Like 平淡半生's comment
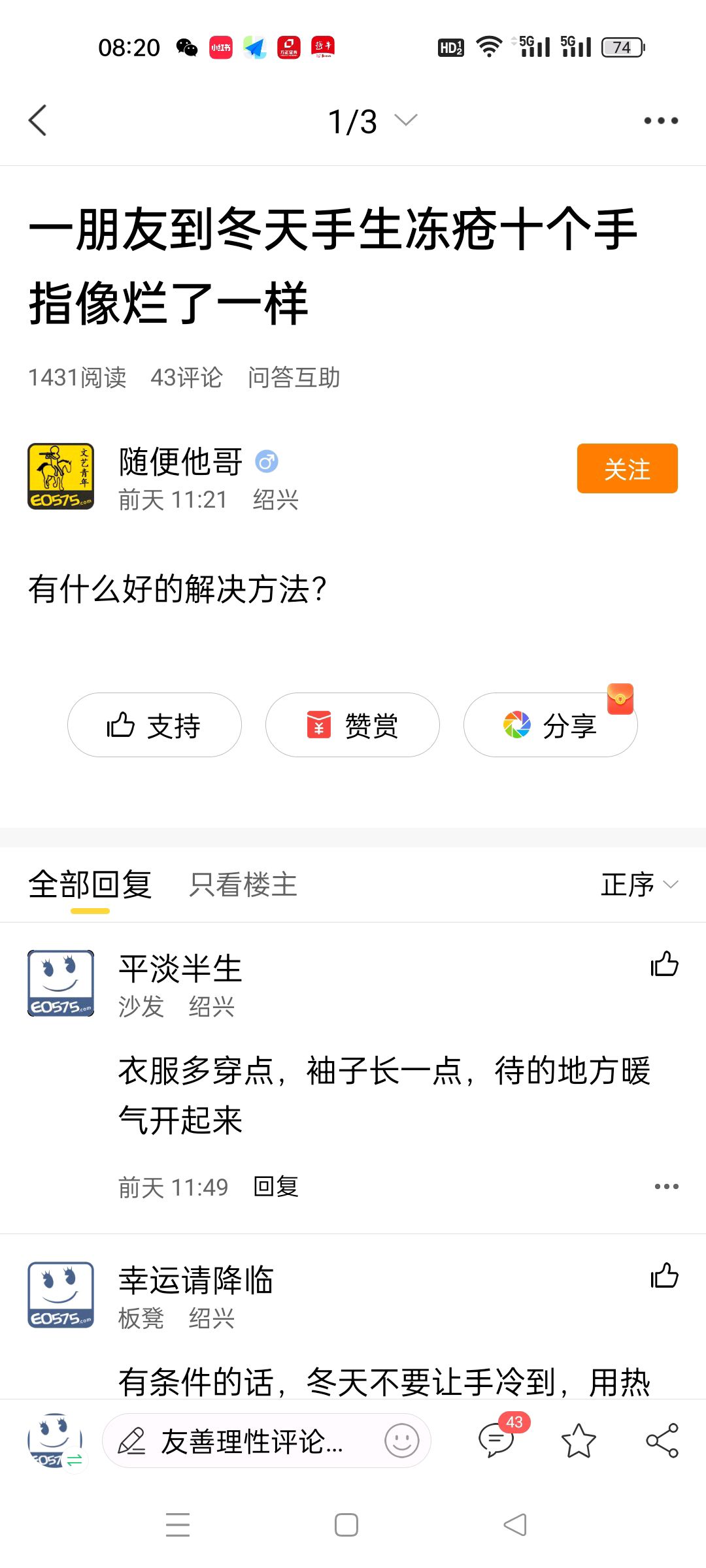This screenshot has width=706, height=1568. (x=664, y=964)
